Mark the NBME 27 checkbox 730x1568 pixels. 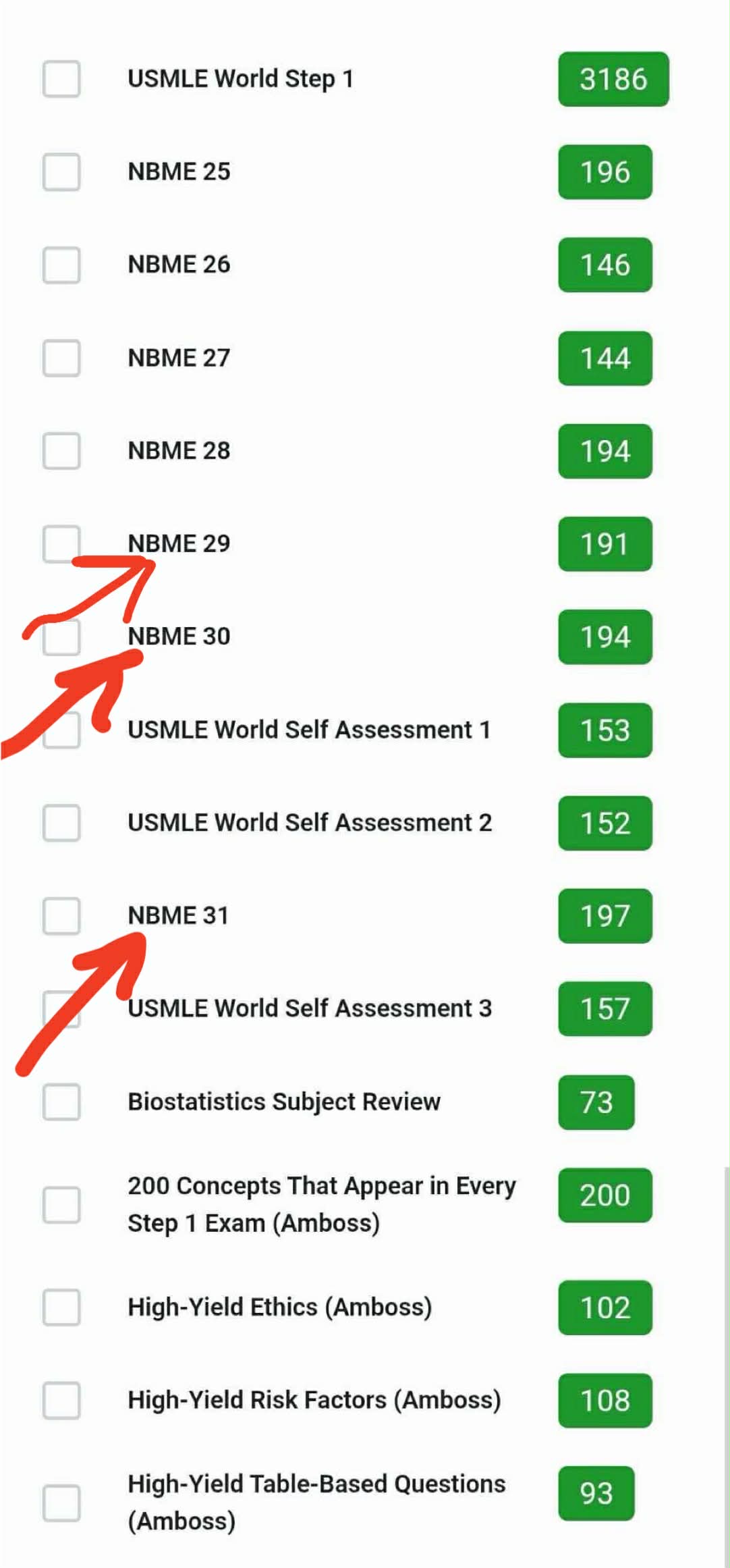pyautogui.click(x=61, y=358)
